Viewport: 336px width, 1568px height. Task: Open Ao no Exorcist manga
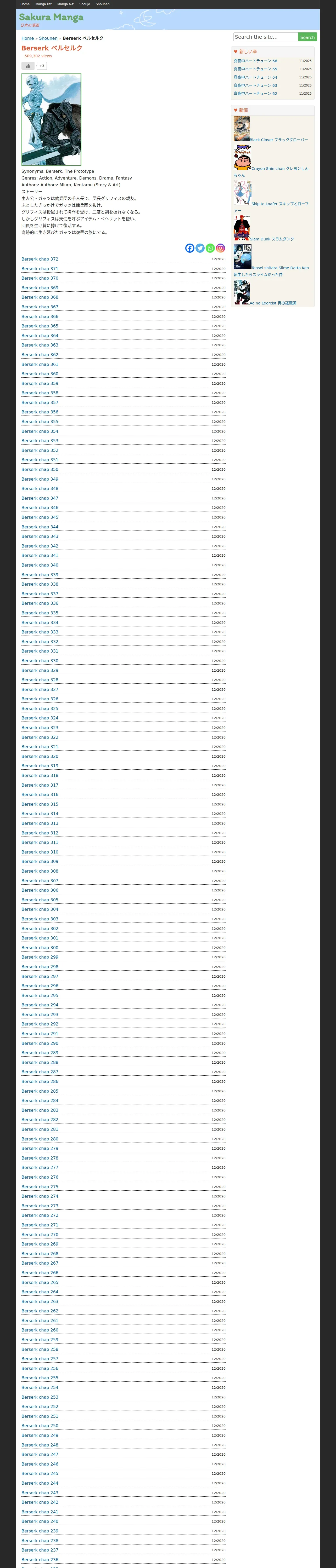pyautogui.click(x=273, y=303)
